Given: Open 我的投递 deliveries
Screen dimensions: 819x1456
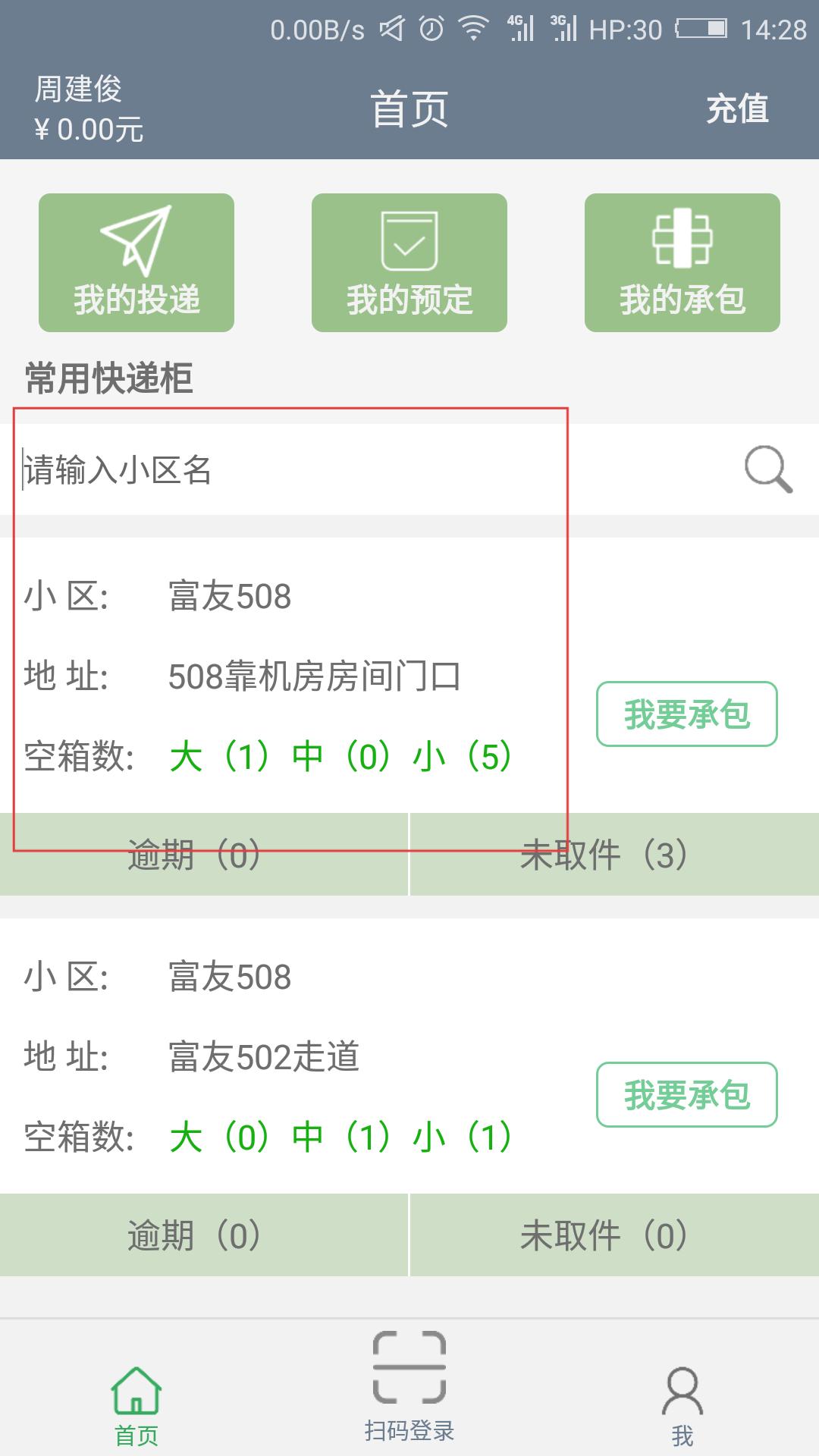Looking at the screenshot, I should pyautogui.click(x=136, y=262).
